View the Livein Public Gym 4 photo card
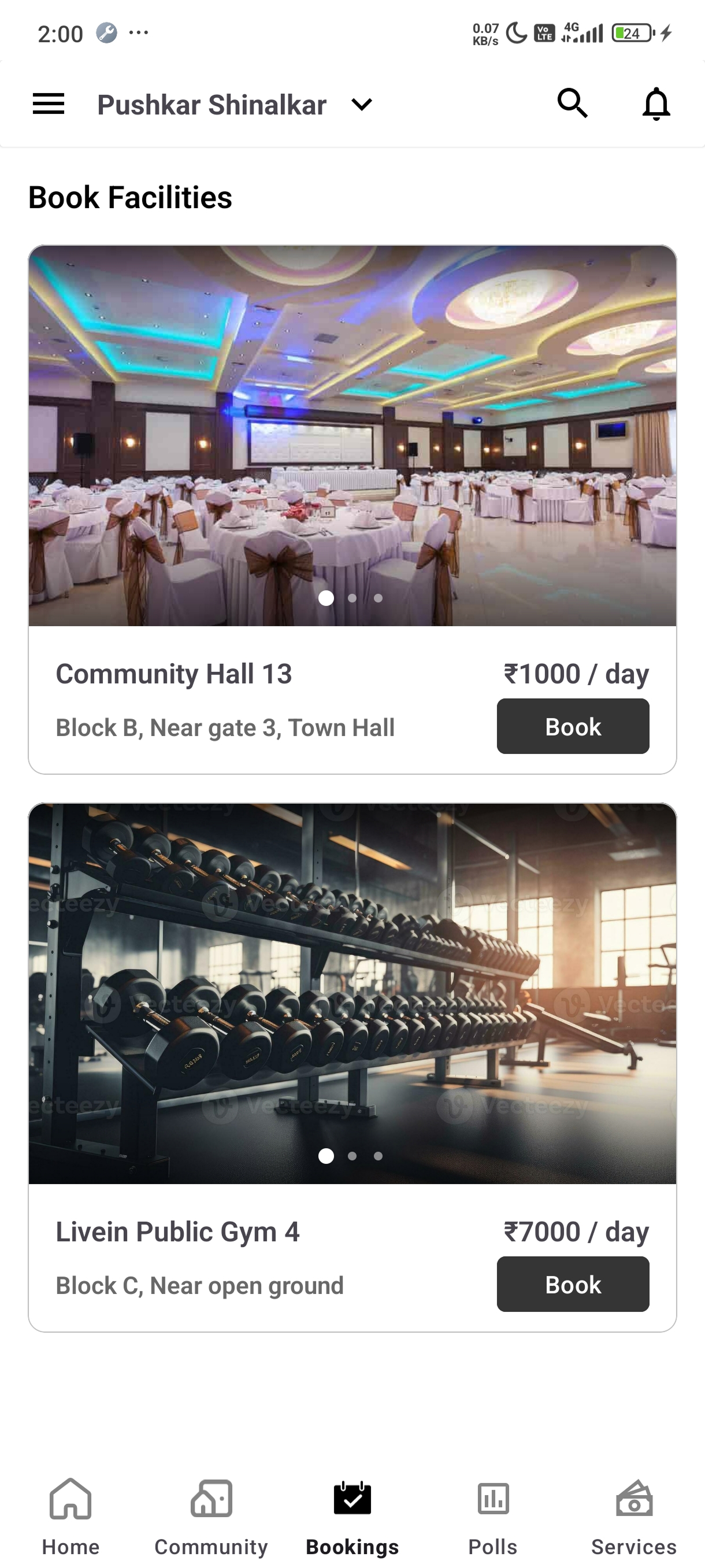 point(352,993)
